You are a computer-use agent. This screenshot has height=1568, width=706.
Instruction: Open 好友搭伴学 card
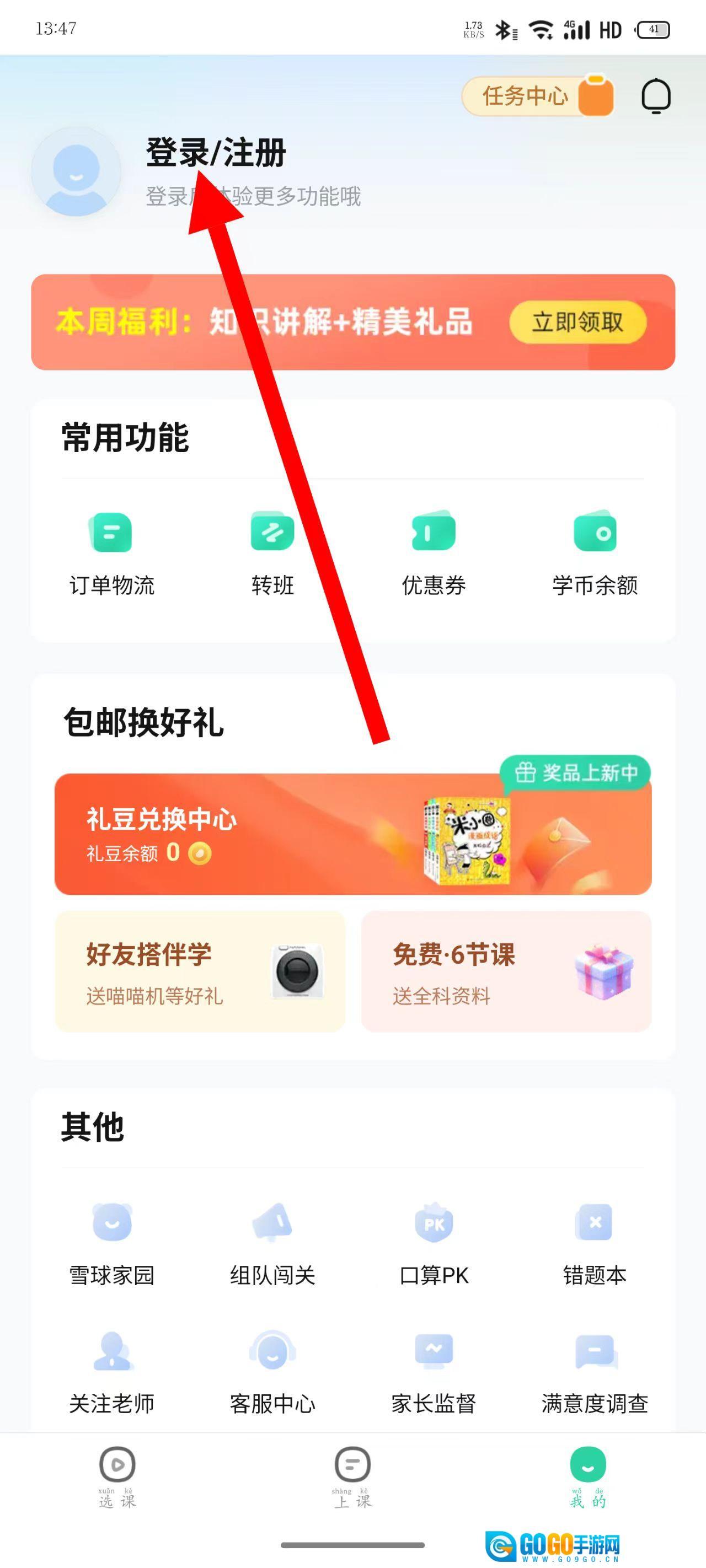point(200,971)
